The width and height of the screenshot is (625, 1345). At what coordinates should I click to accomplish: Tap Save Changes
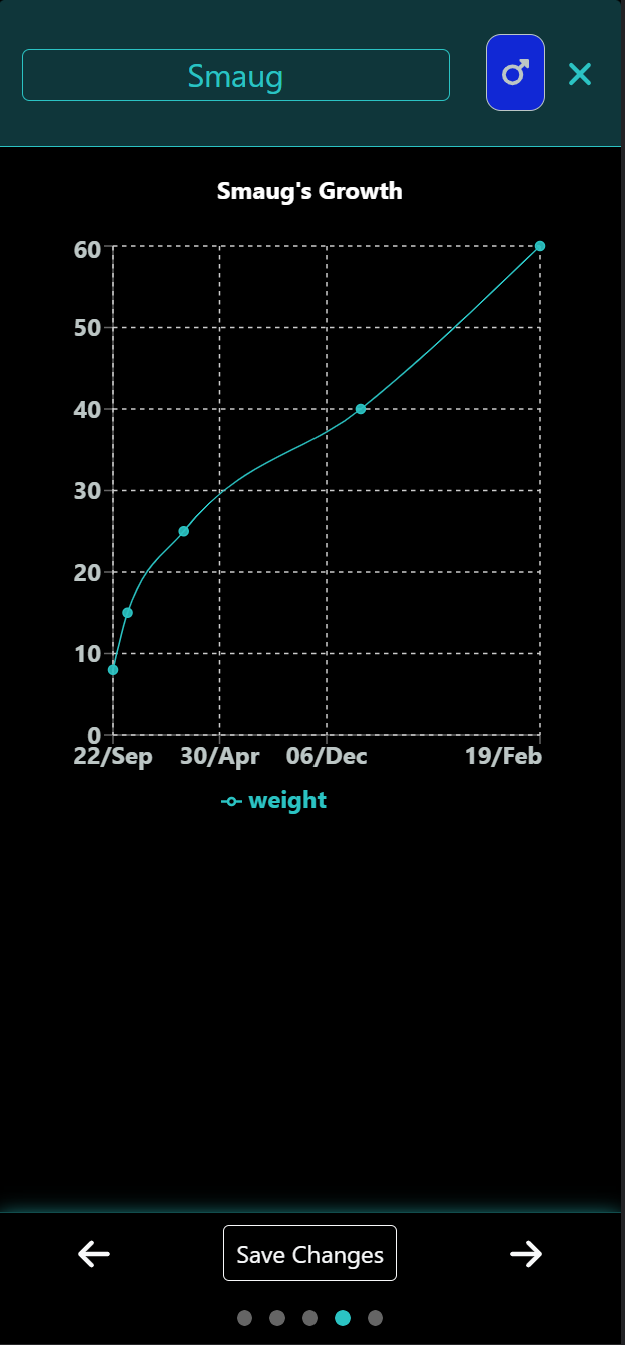310,1254
